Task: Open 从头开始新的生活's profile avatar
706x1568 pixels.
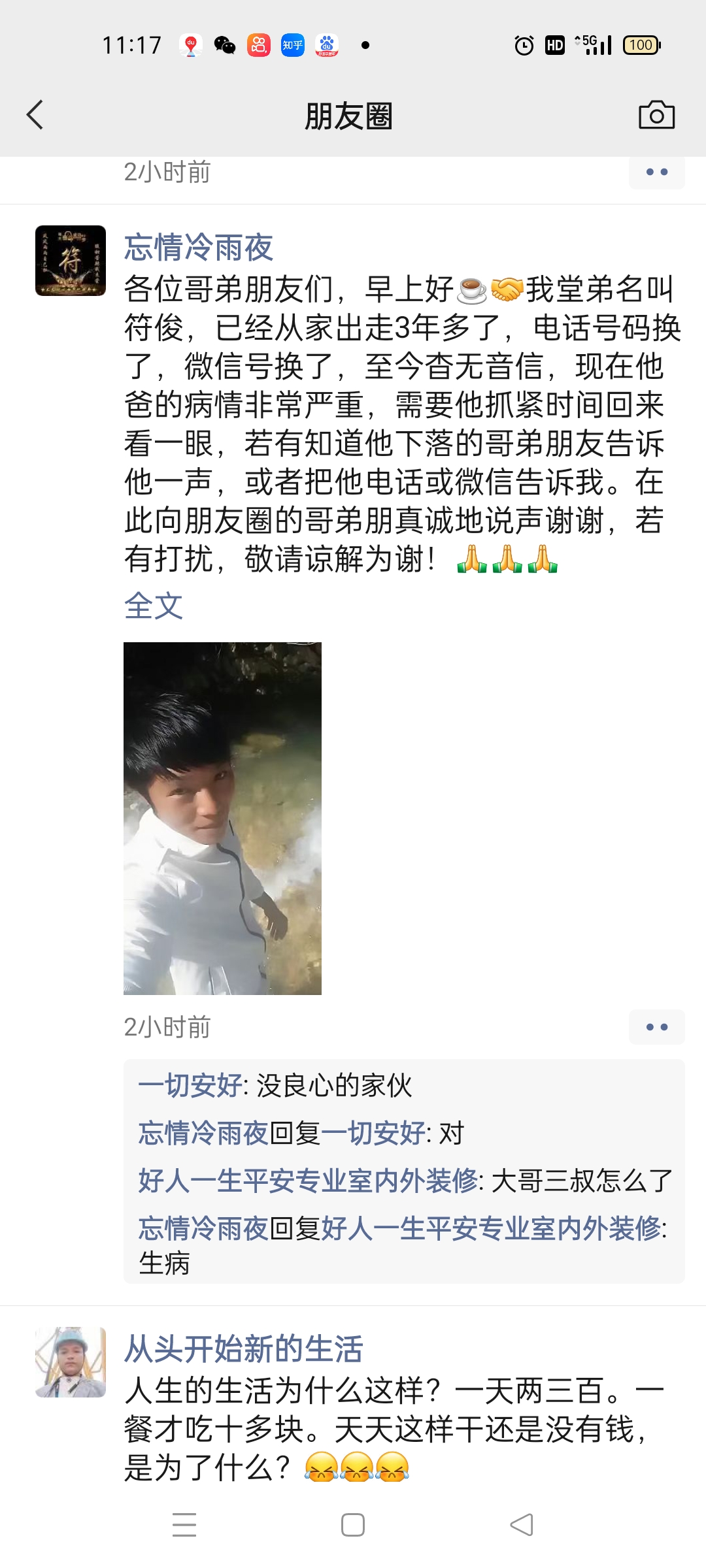Action: 71,1362
